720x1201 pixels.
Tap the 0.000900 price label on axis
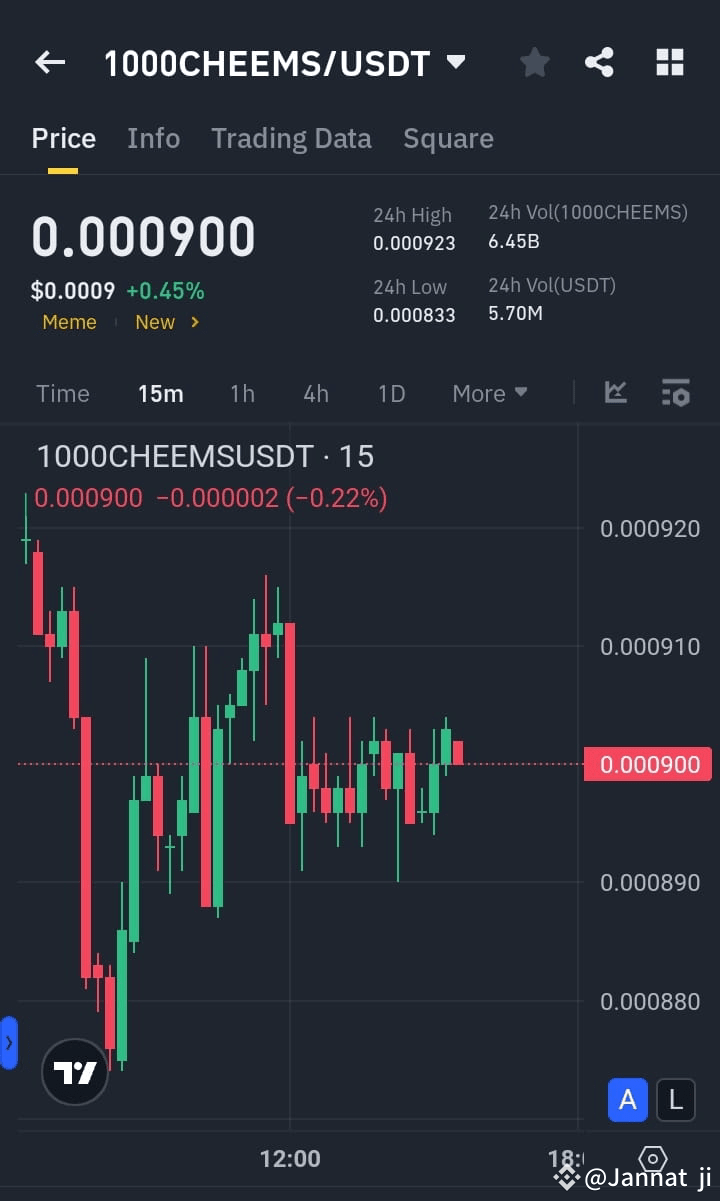(x=648, y=764)
